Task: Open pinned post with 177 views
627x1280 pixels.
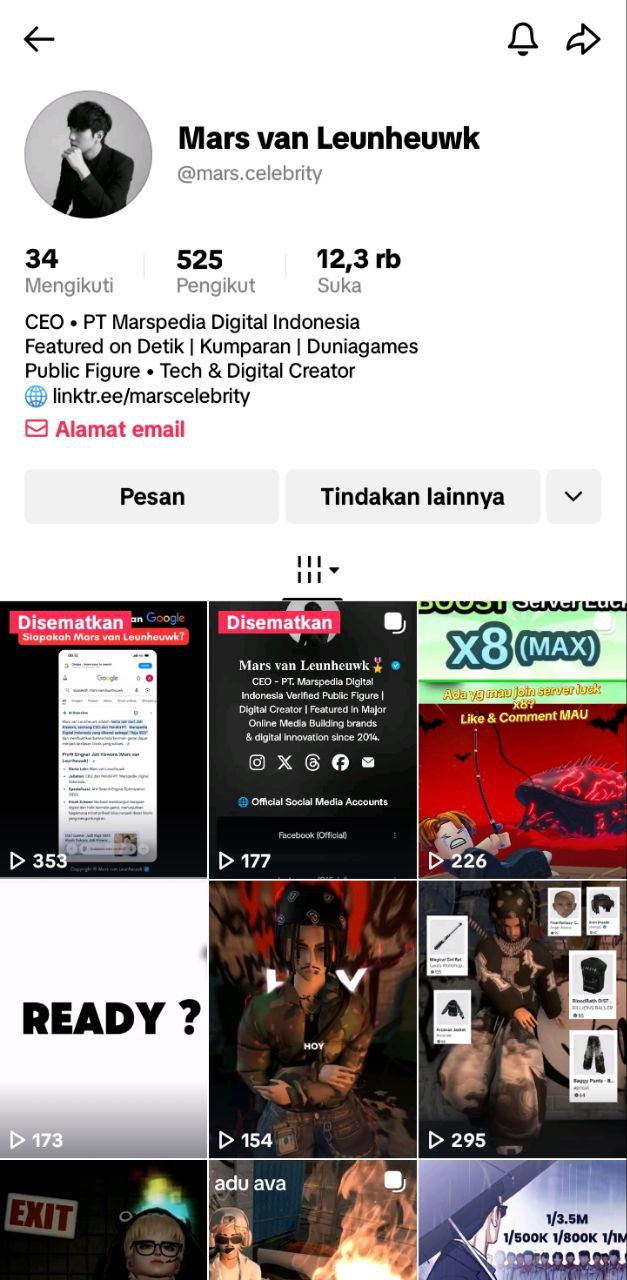Action: point(312,740)
